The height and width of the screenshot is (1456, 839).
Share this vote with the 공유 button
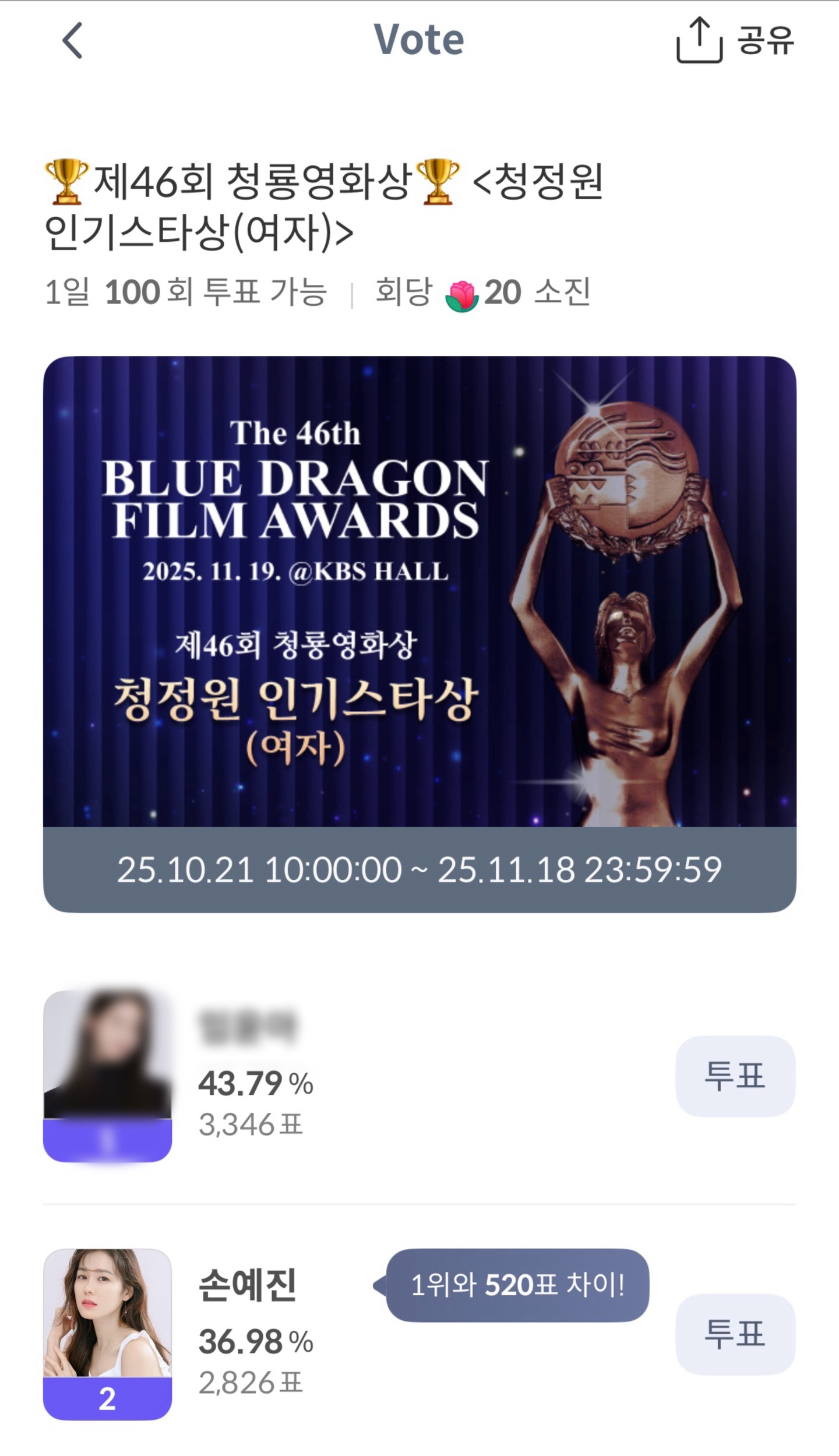(735, 40)
